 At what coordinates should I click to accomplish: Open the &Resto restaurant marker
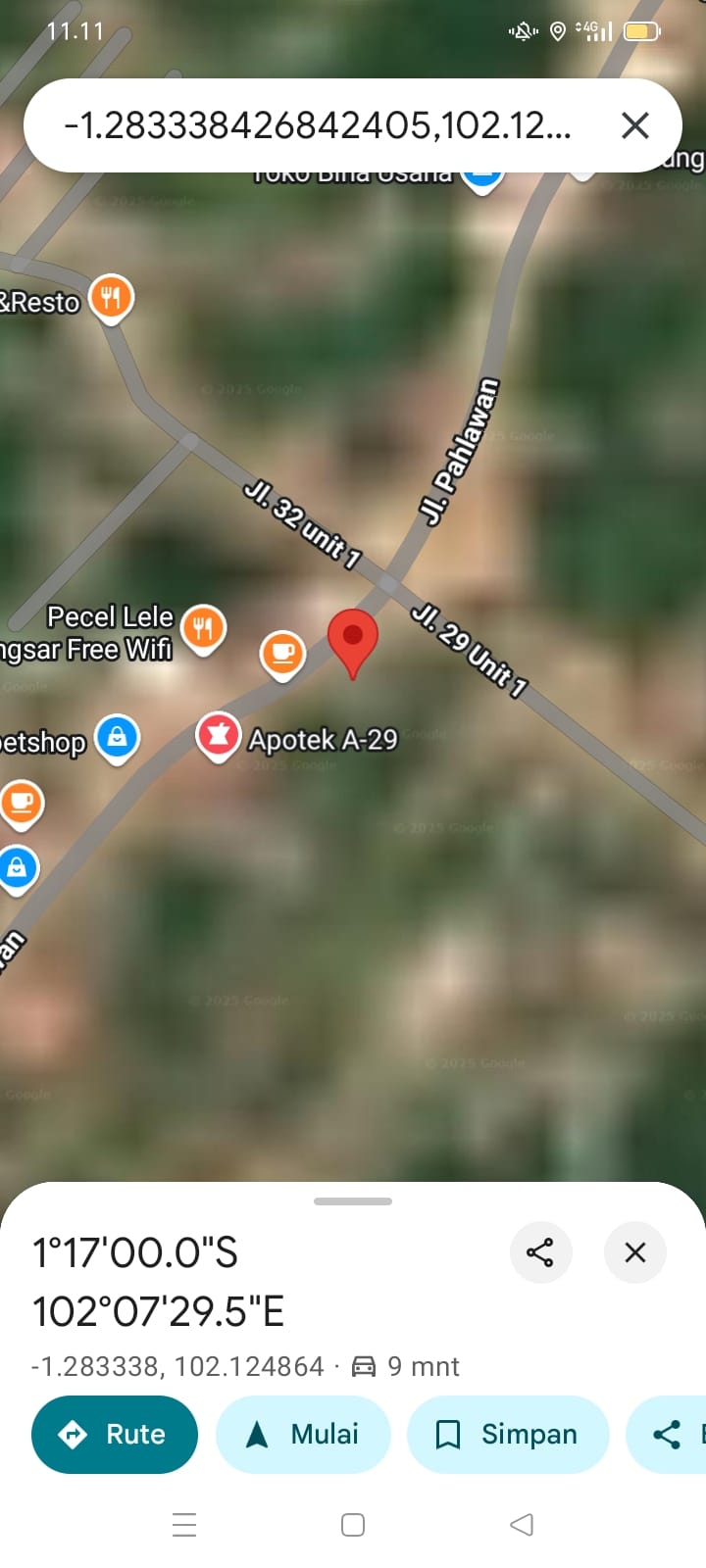click(x=112, y=296)
